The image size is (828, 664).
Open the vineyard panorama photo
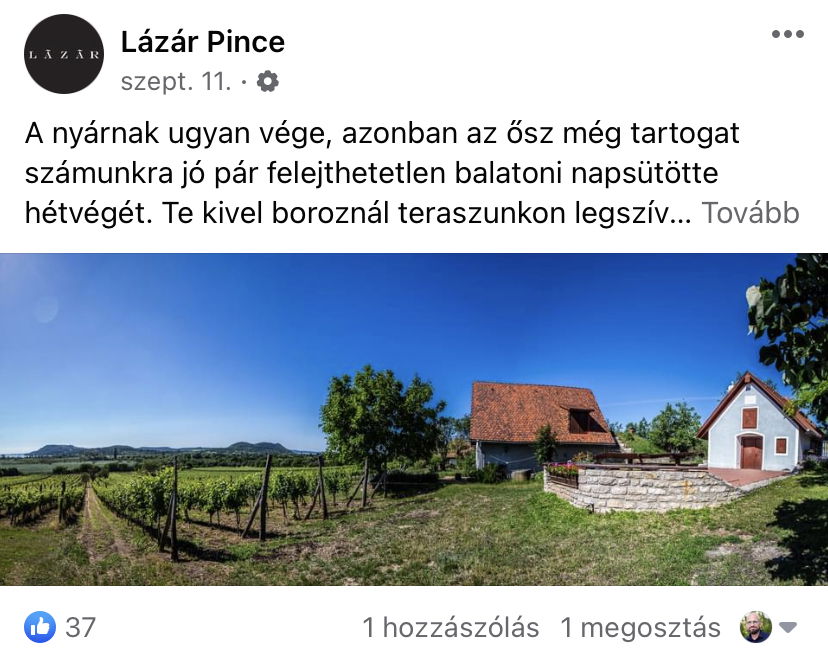414,418
